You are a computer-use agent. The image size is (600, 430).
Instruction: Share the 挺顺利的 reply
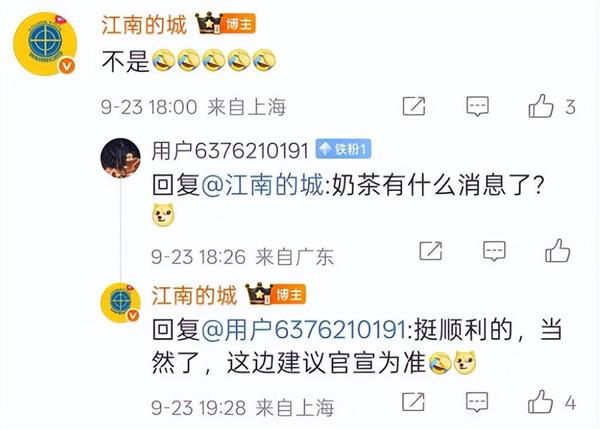click(x=413, y=404)
